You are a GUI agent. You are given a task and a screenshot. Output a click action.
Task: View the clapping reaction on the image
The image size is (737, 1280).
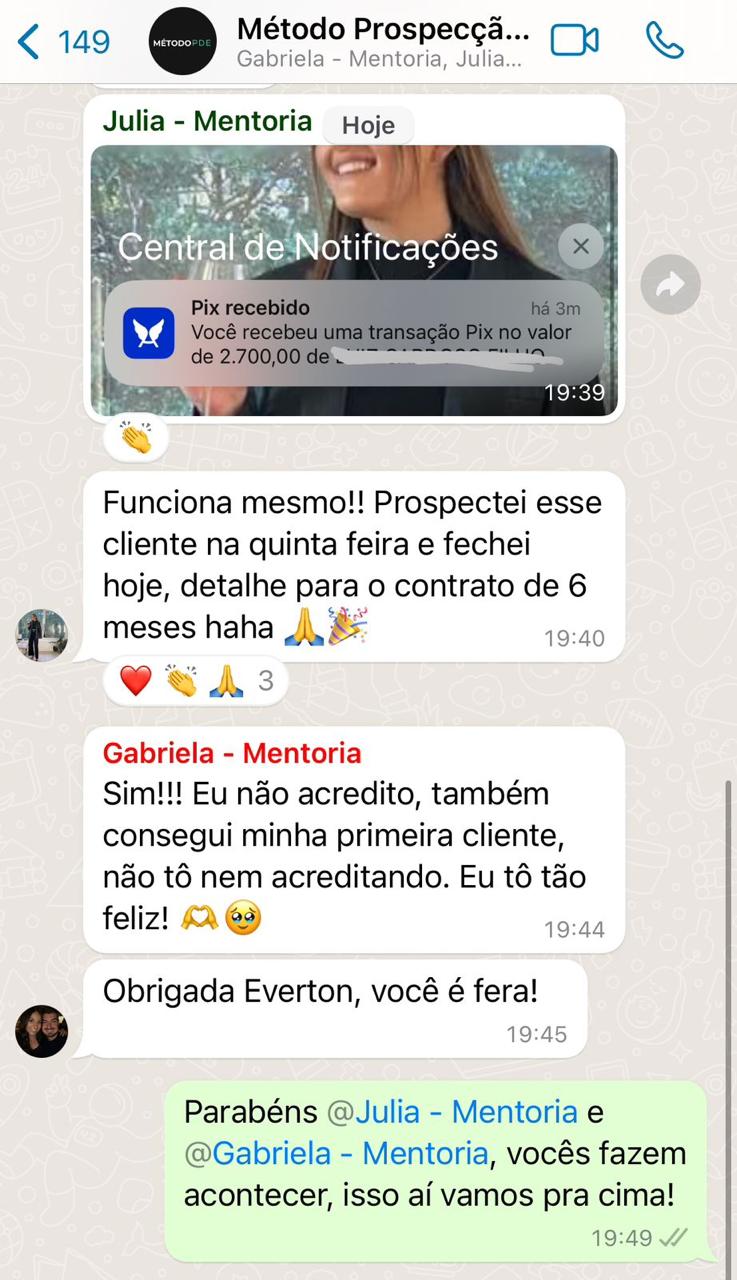tap(135, 439)
